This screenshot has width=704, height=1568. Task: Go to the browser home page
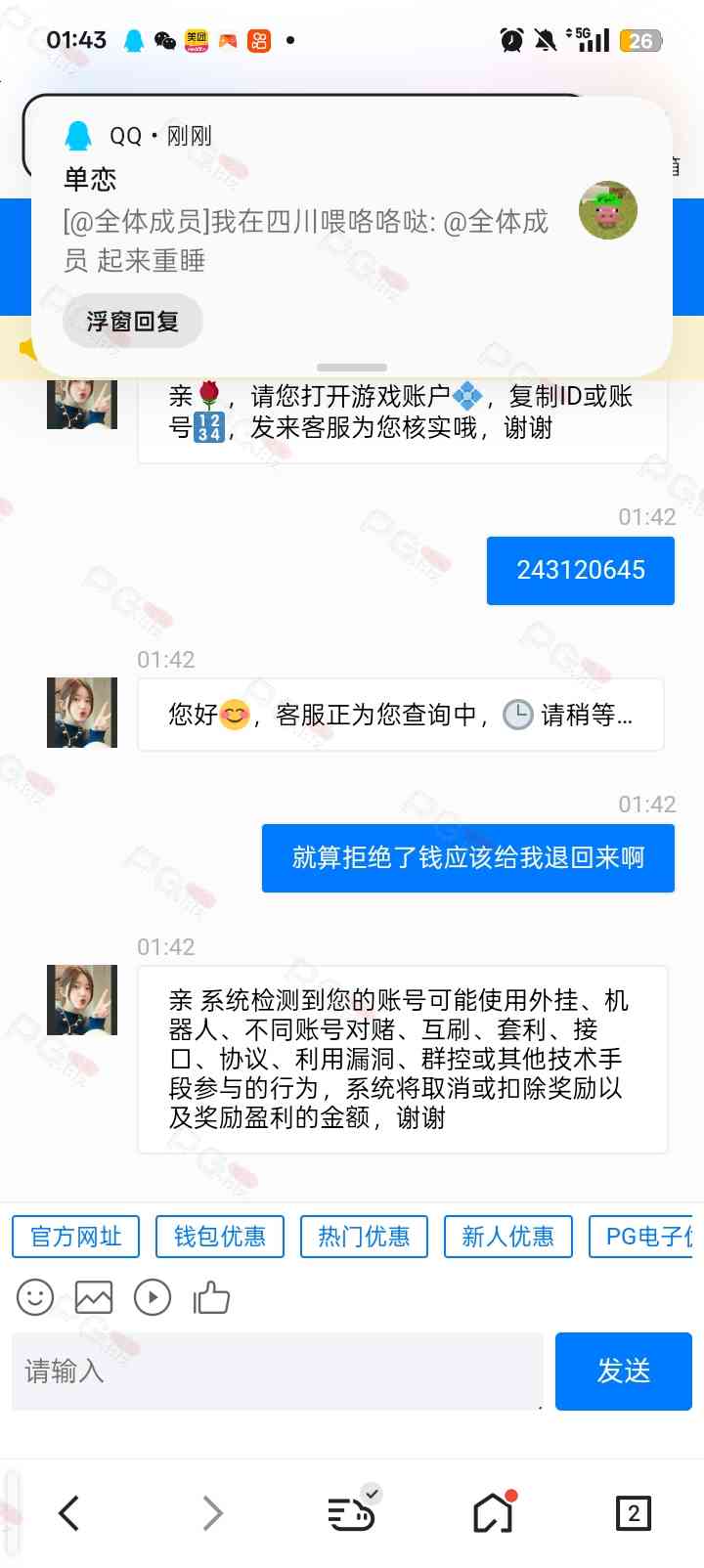(494, 1512)
